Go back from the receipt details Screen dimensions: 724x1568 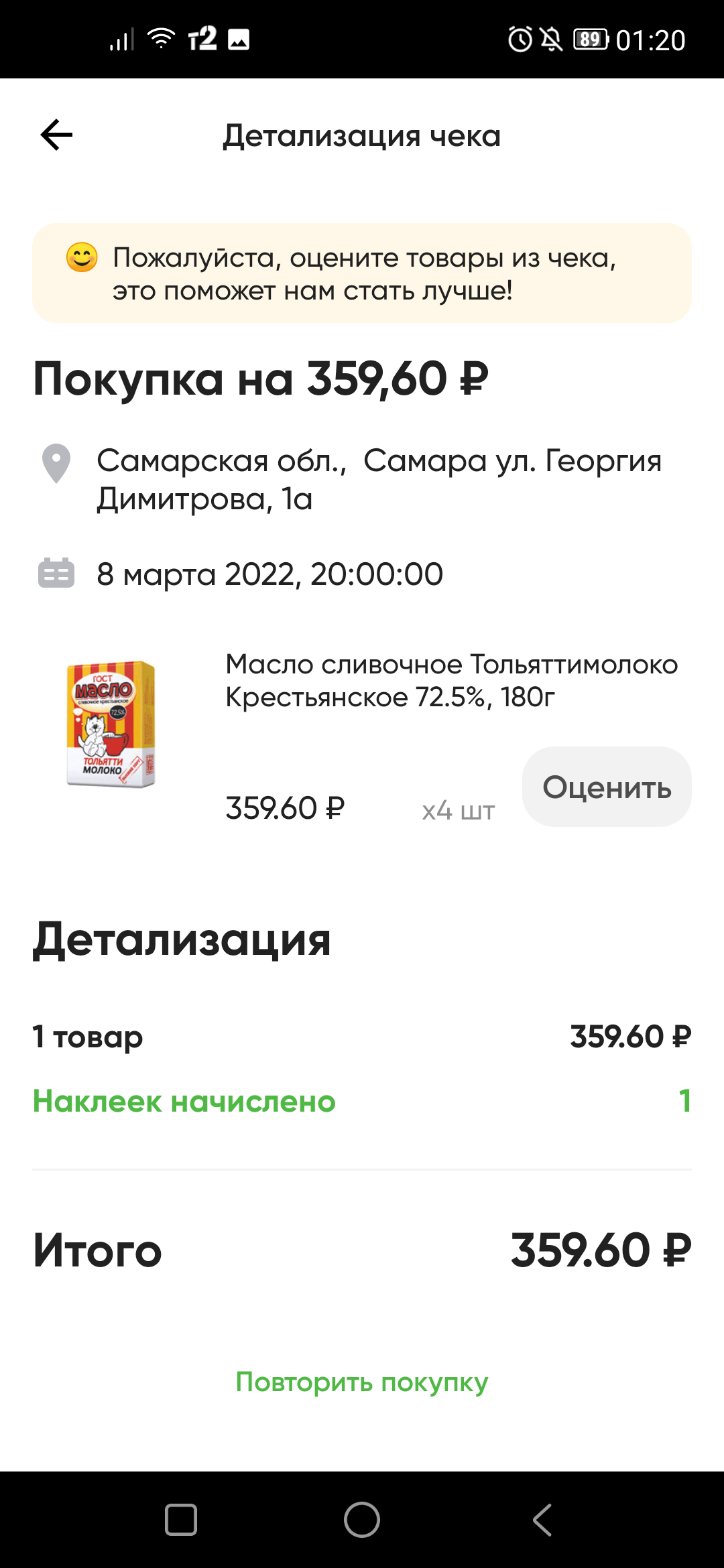pyautogui.click(x=56, y=135)
